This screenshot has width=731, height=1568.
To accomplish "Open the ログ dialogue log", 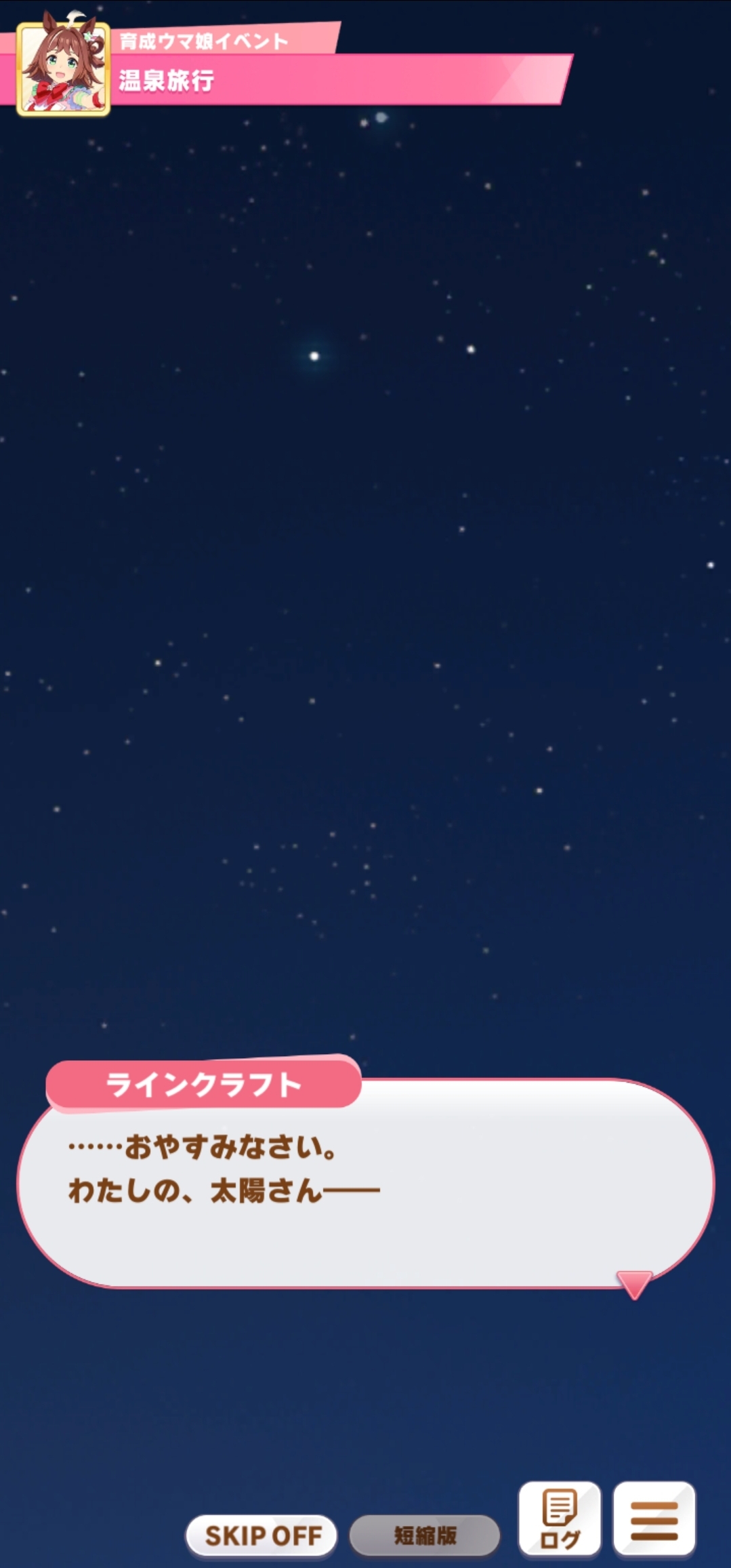I will pyautogui.click(x=560, y=1519).
